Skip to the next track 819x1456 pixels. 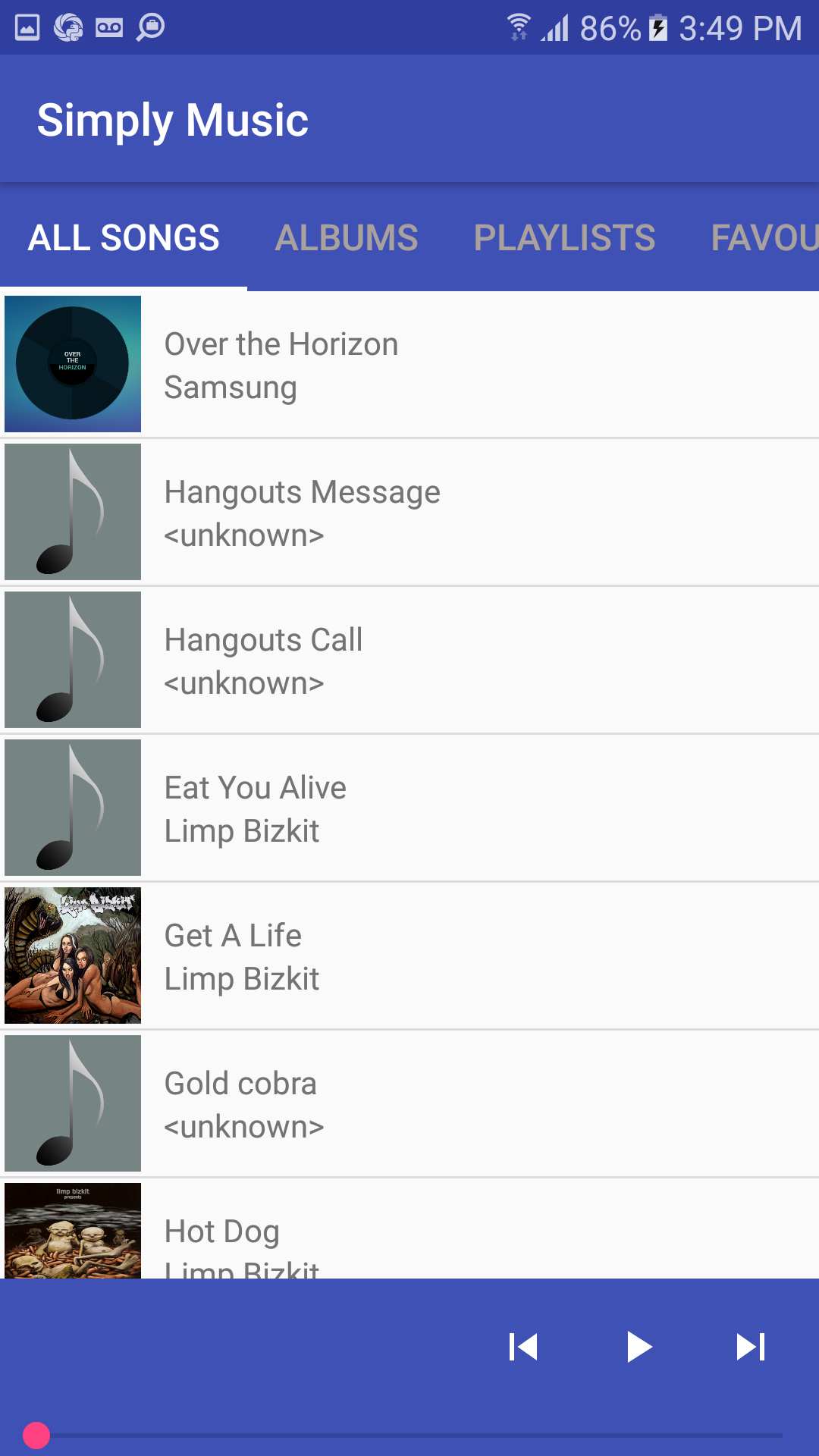click(x=751, y=1348)
